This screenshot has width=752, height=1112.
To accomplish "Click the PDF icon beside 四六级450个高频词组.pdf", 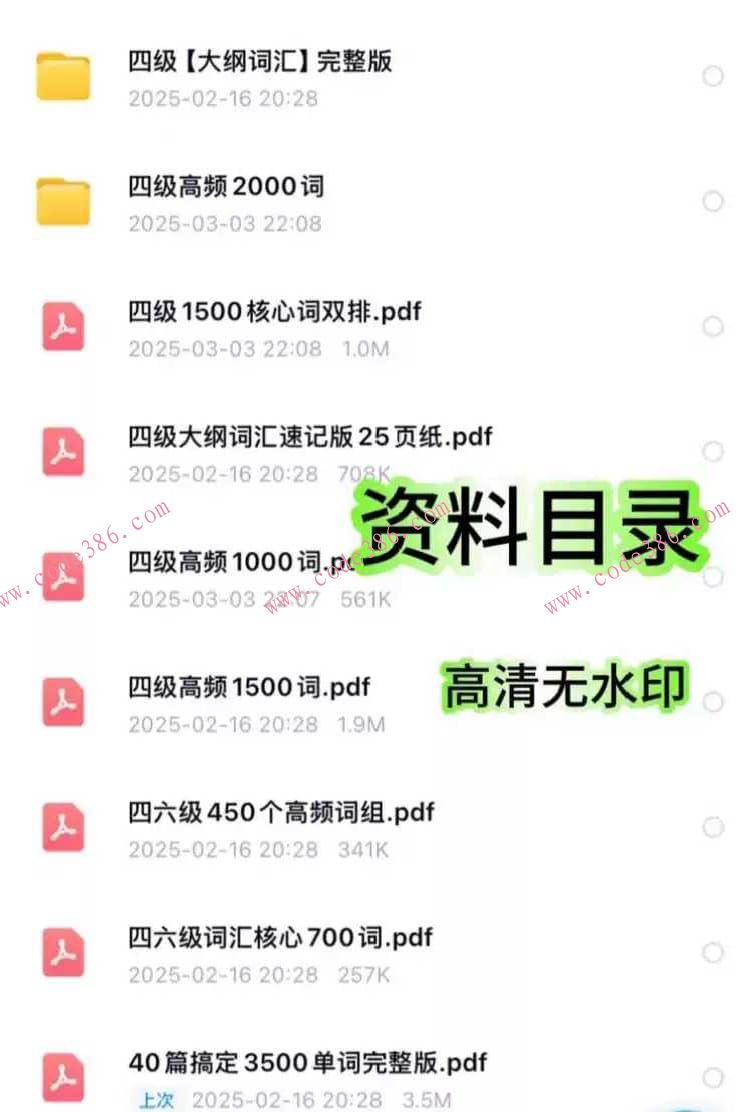I will click(63, 826).
